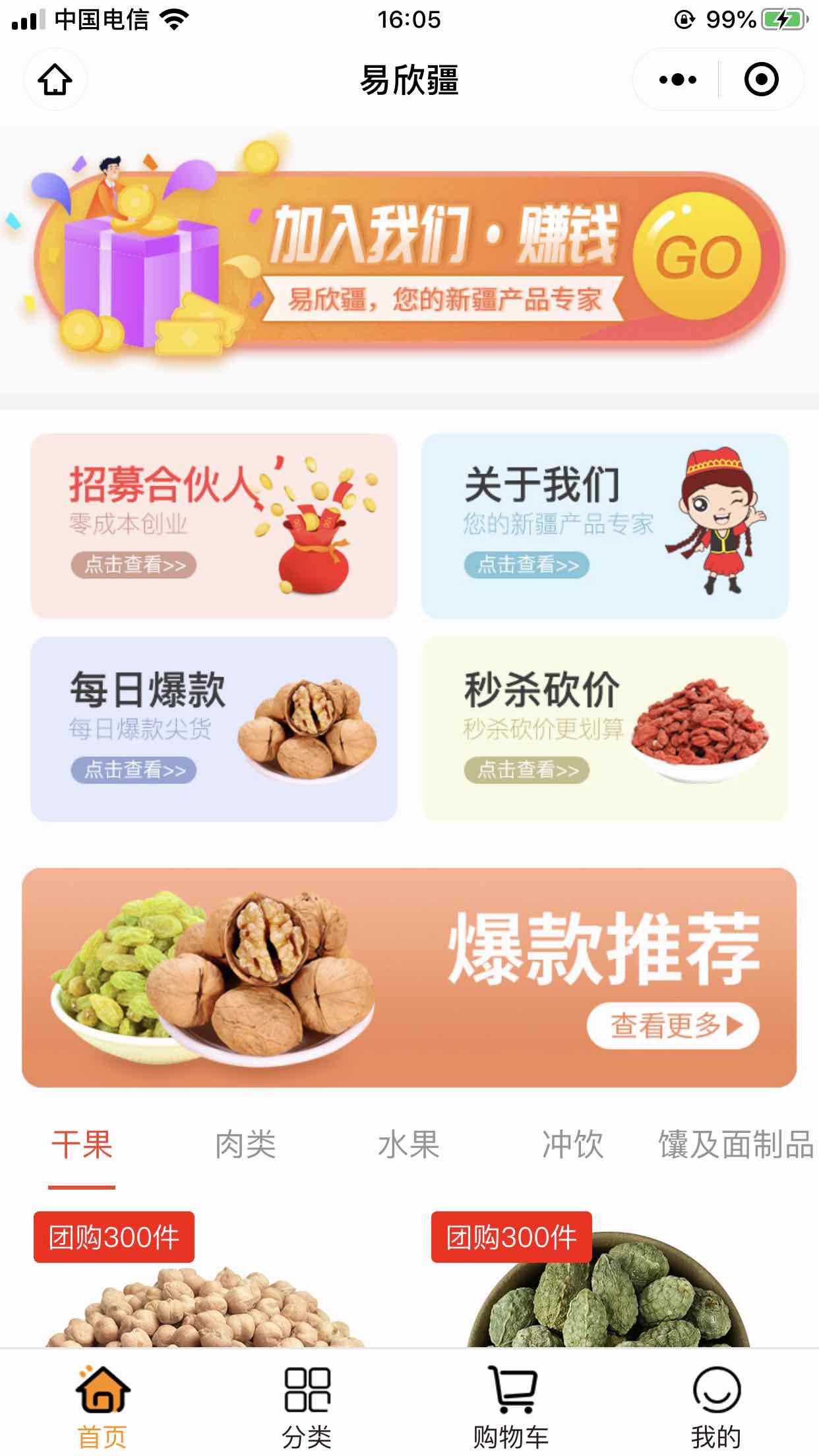
Task: Tap 查看更多 on the 爆款推荐 banner
Action: 673,1025
